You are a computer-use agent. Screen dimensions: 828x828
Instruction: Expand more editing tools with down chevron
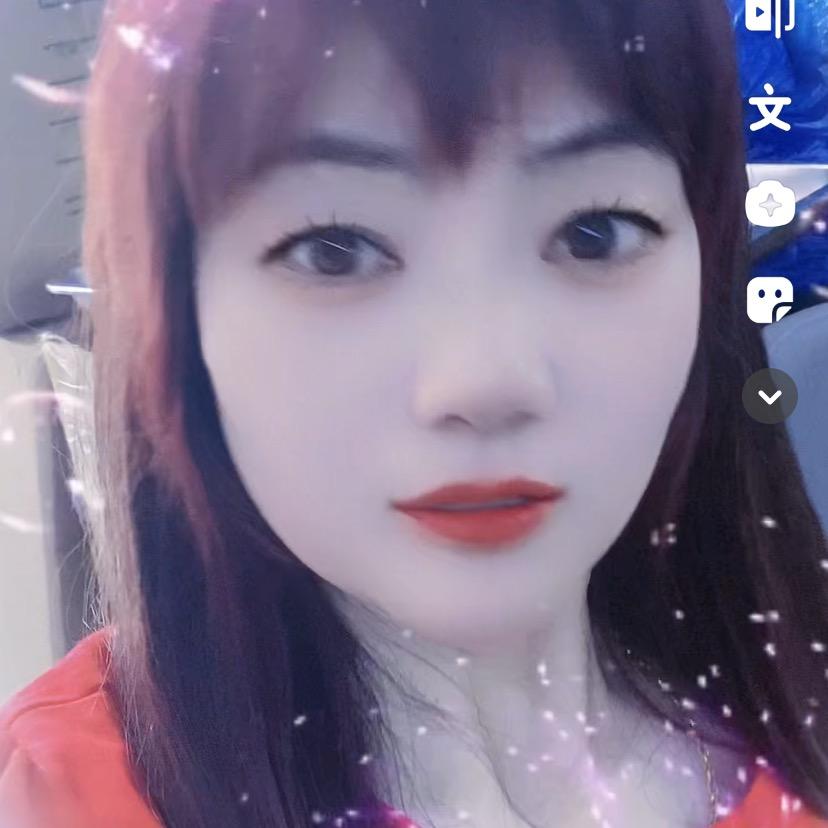(770, 396)
